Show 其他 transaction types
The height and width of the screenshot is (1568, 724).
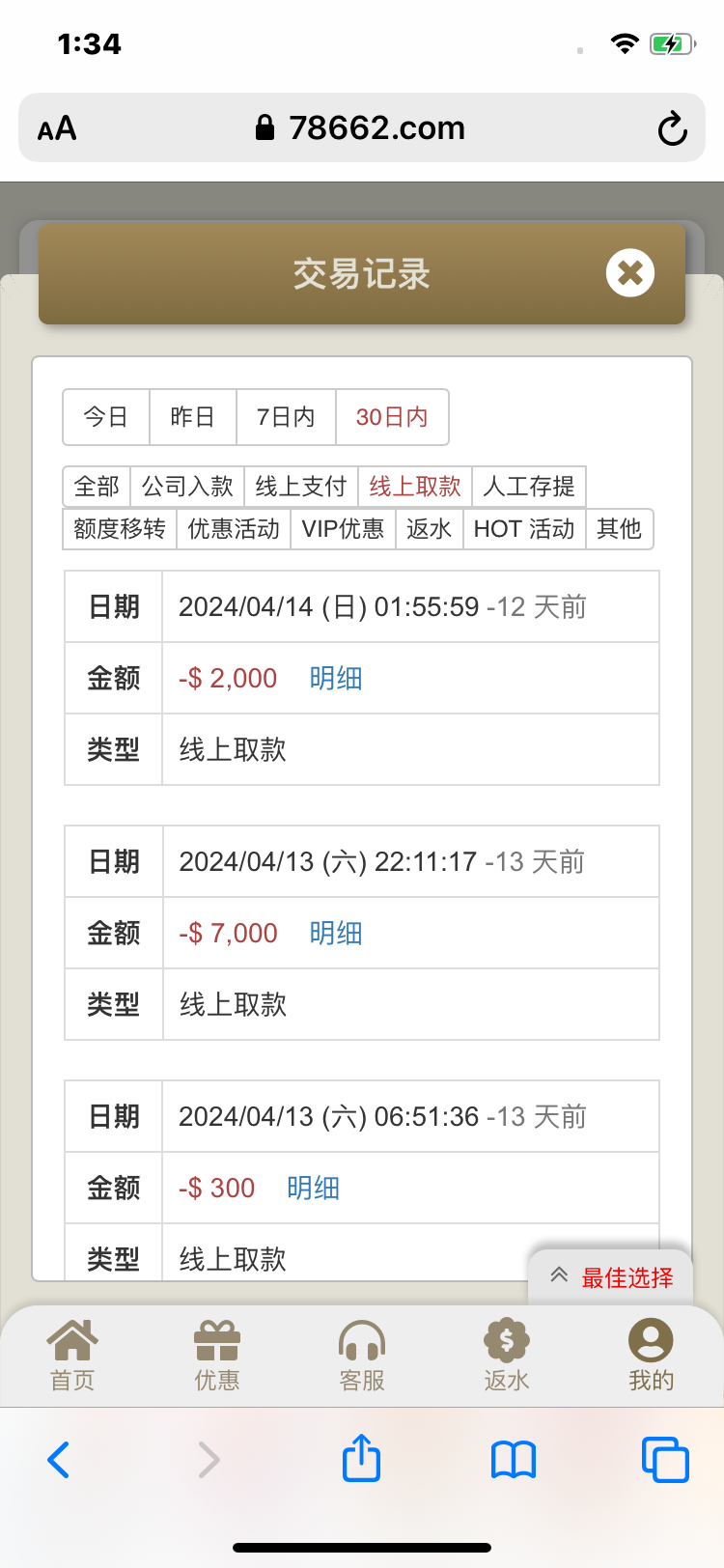point(619,529)
